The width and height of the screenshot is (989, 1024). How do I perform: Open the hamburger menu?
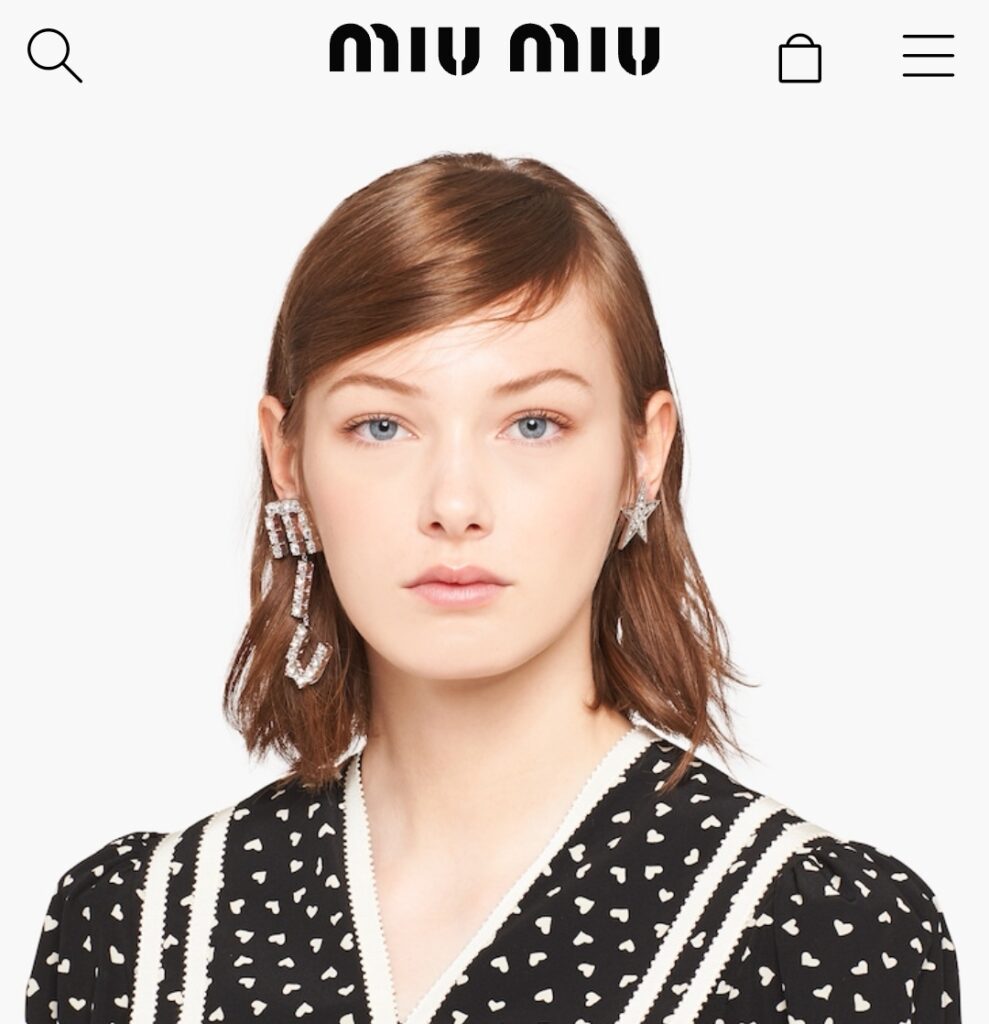coord(928,56)
